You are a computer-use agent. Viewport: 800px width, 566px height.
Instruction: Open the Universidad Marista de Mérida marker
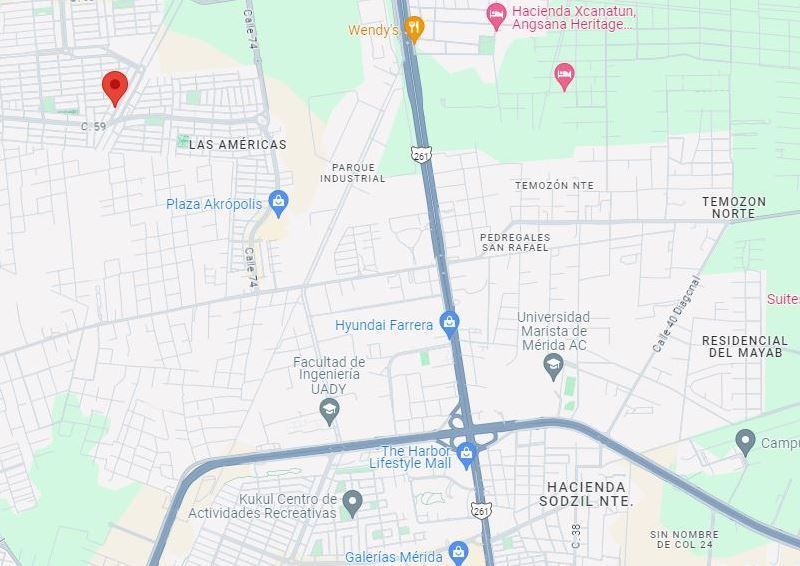click(x=553, y=367)
